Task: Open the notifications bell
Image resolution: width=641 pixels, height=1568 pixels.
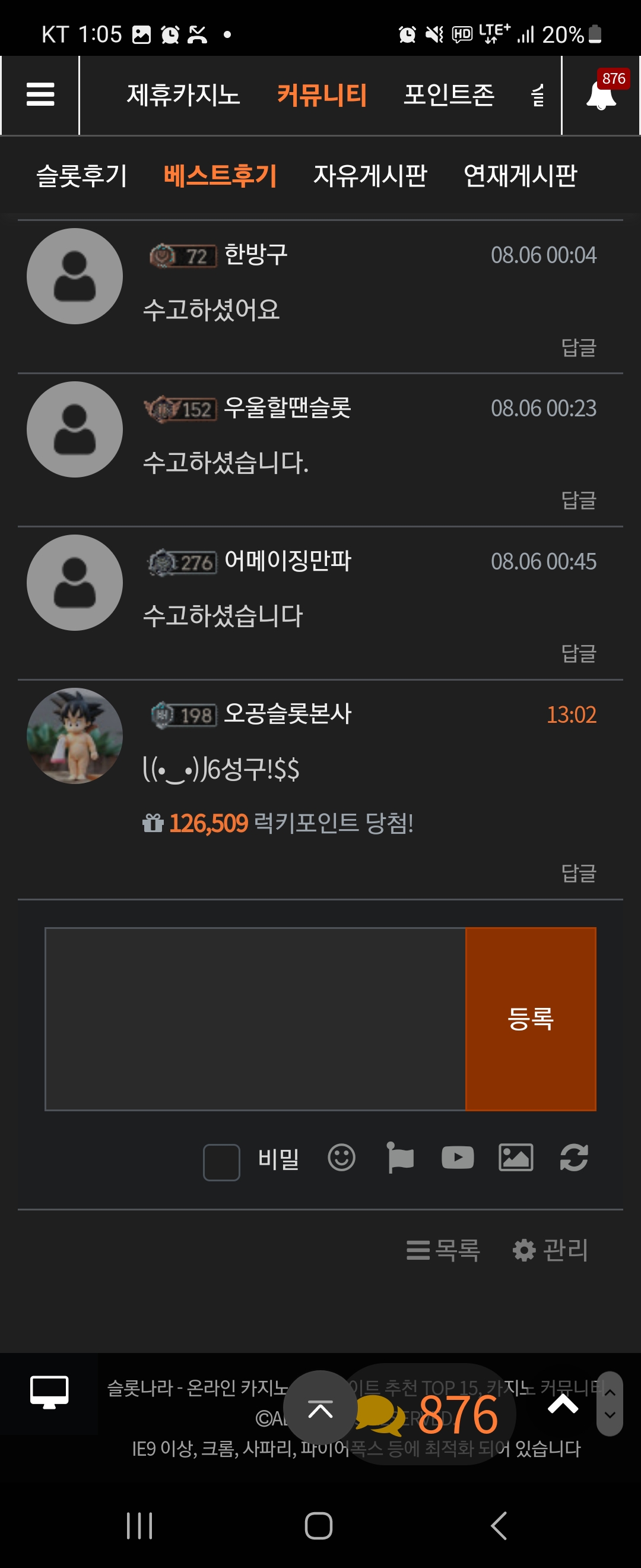Action: 601,95
